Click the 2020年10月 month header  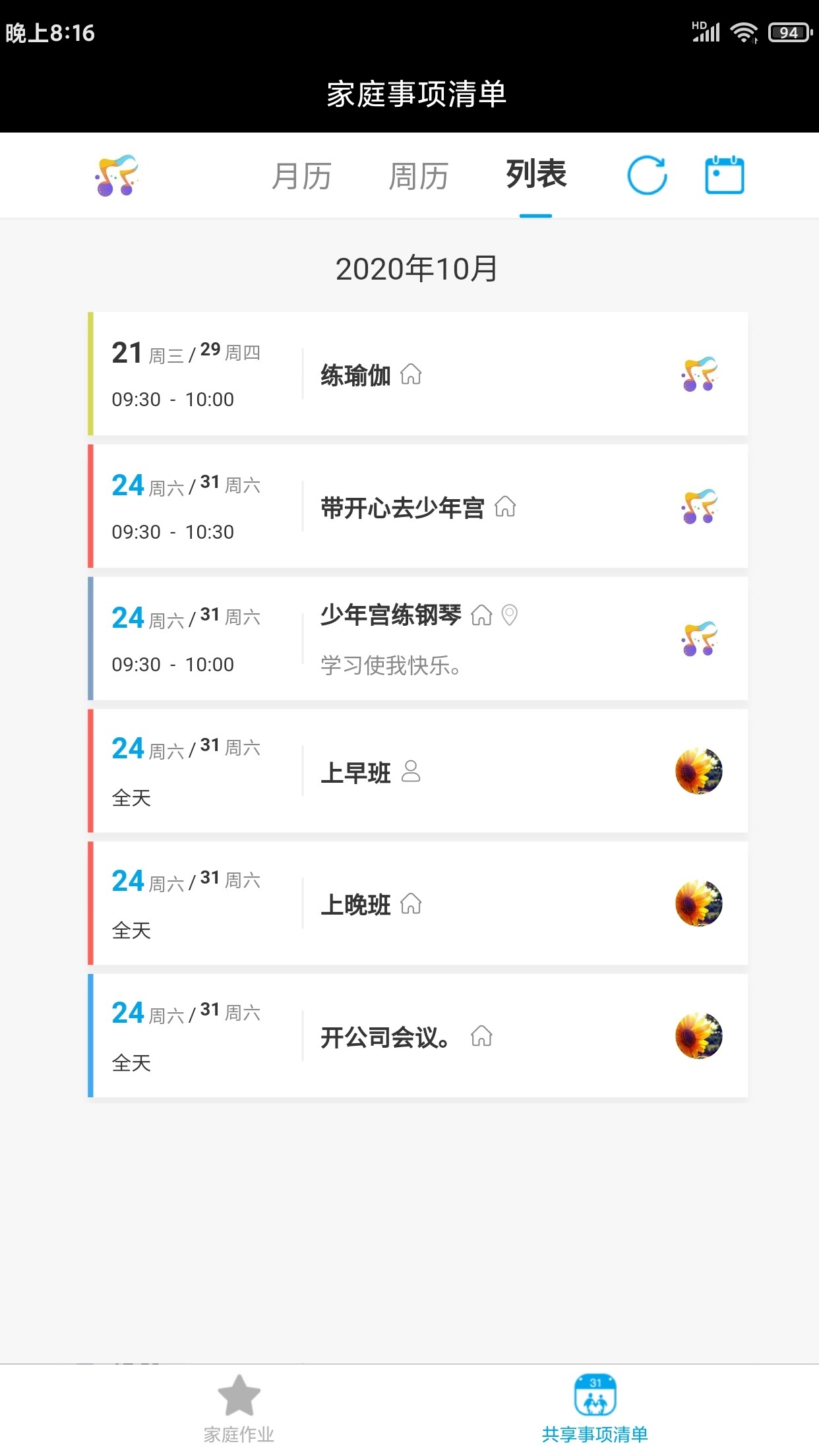tap(415, 268)
